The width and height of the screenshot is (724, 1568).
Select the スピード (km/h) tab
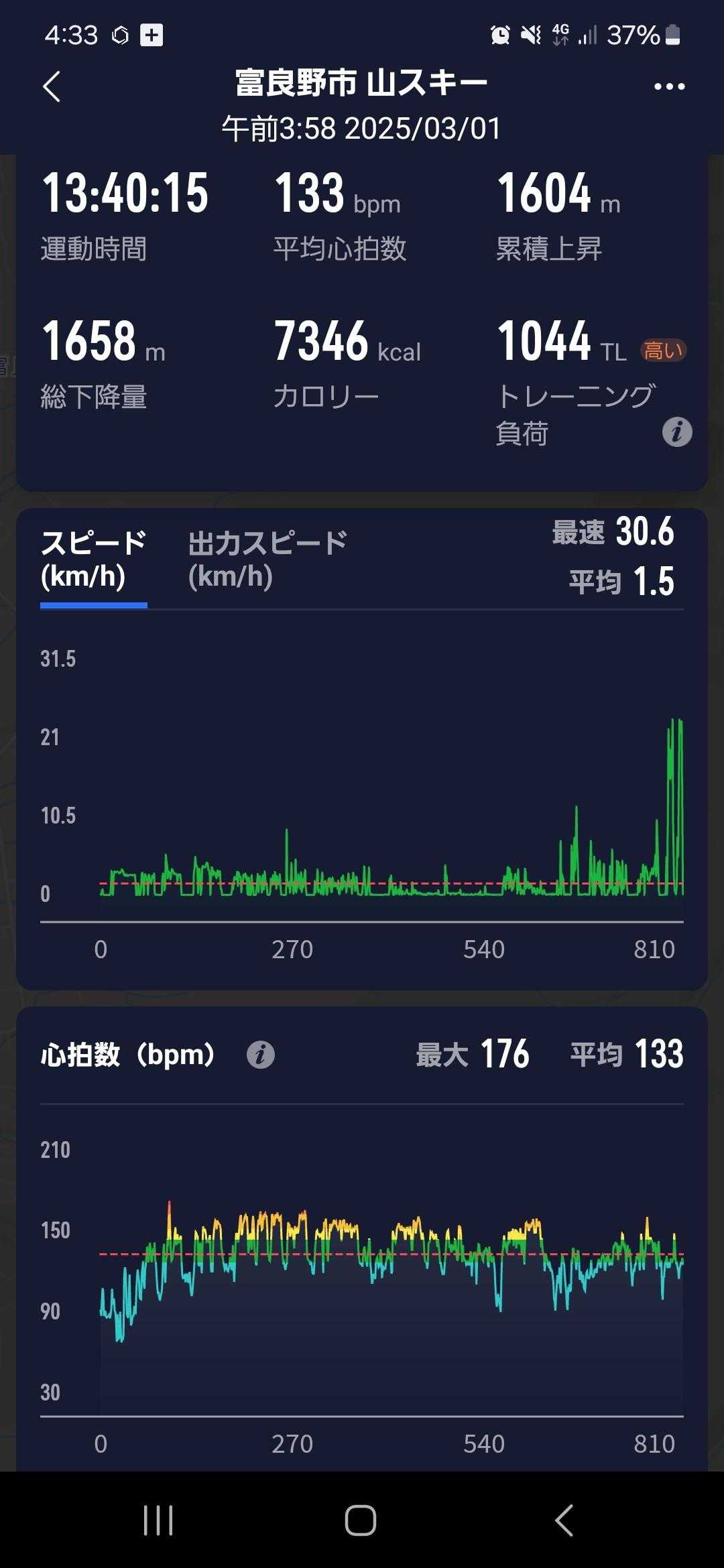click(93, 560)
